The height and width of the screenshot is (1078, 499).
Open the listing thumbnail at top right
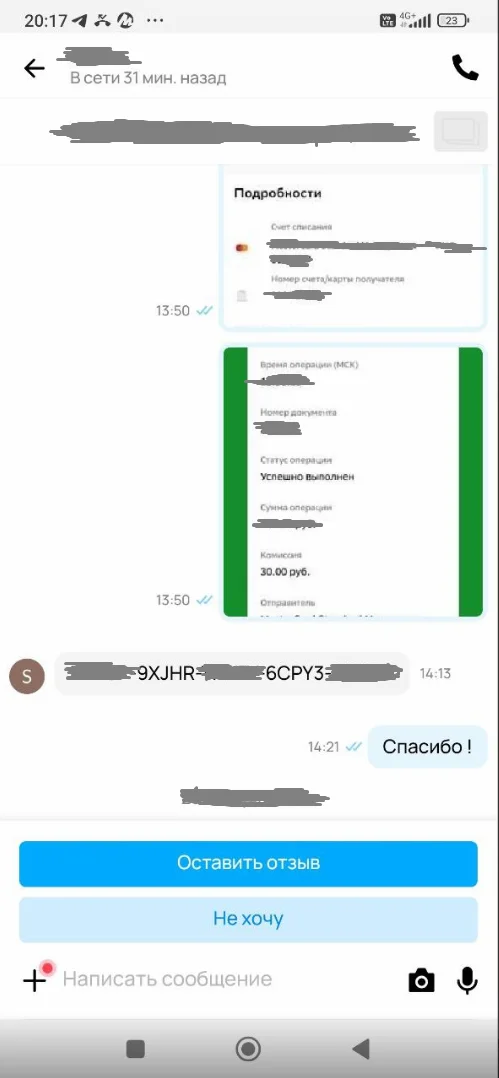point(455,130)
